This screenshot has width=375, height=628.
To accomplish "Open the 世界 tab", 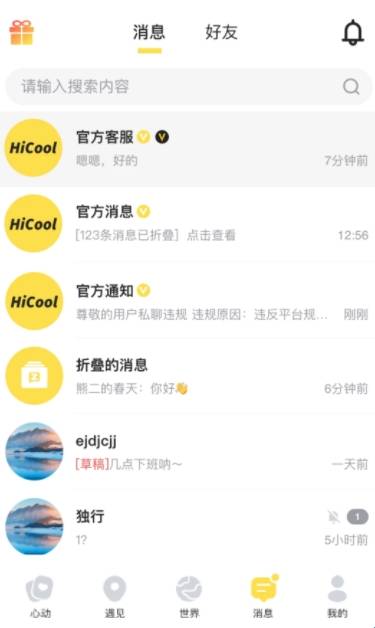I will (x=189, y=596).
